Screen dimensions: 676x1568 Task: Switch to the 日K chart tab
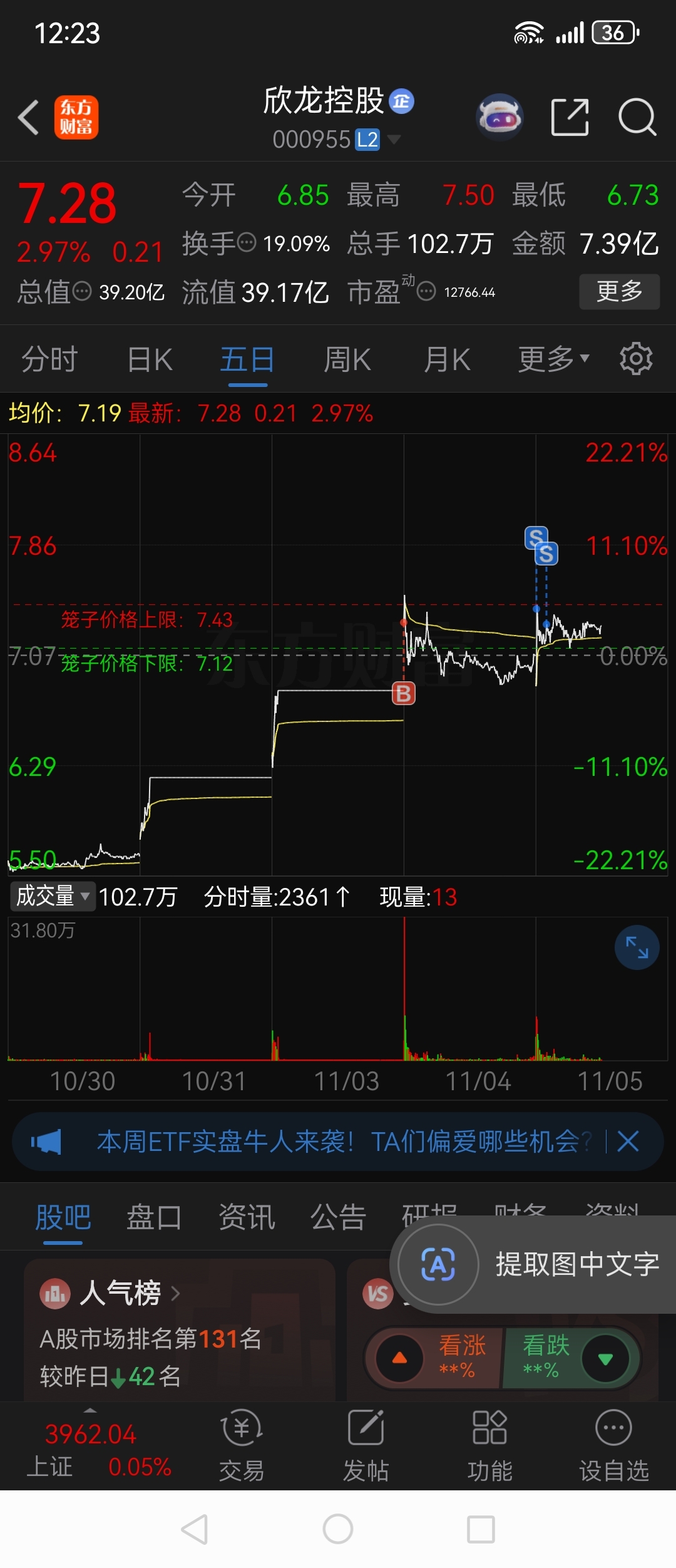point(150,359)
